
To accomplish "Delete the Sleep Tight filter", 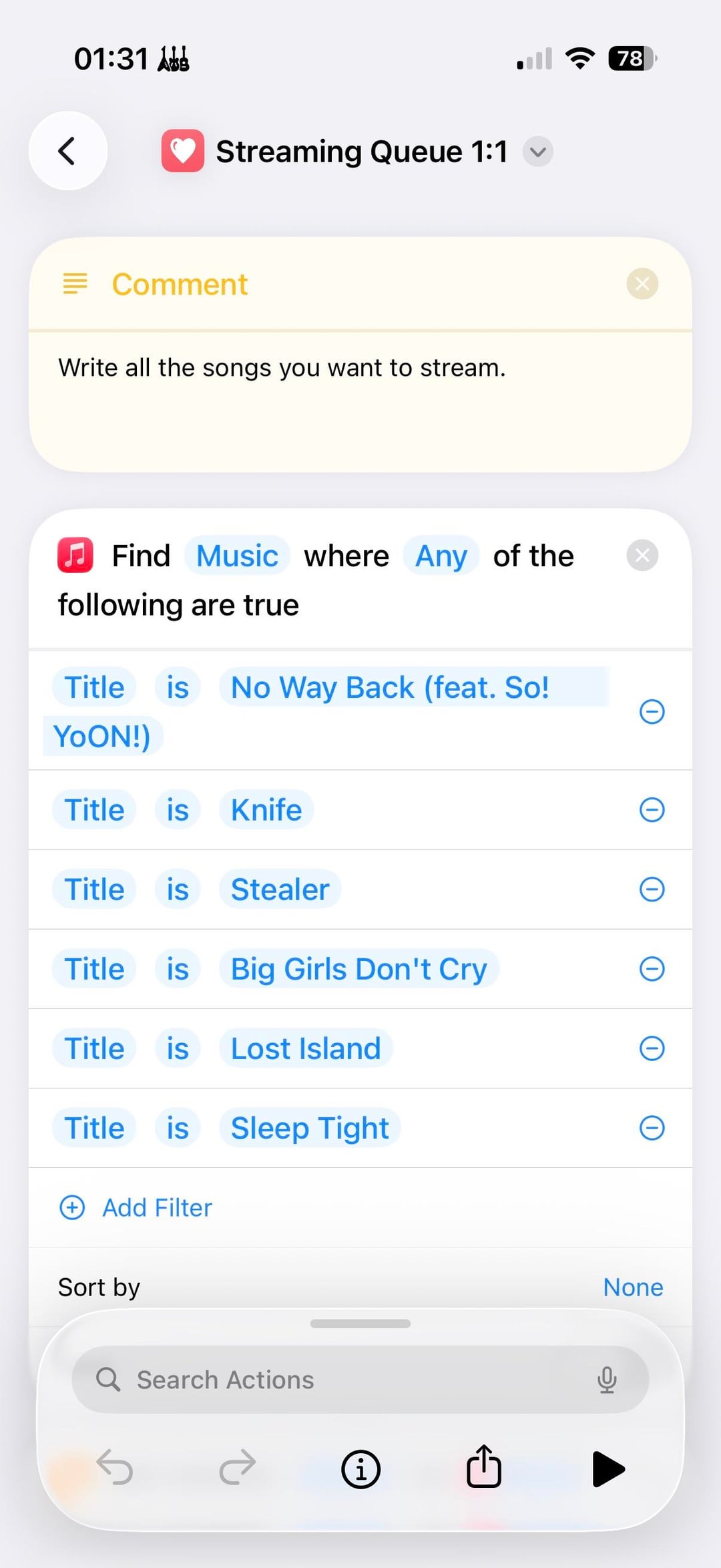I will pyautogui.click(x=652, y=1128).
